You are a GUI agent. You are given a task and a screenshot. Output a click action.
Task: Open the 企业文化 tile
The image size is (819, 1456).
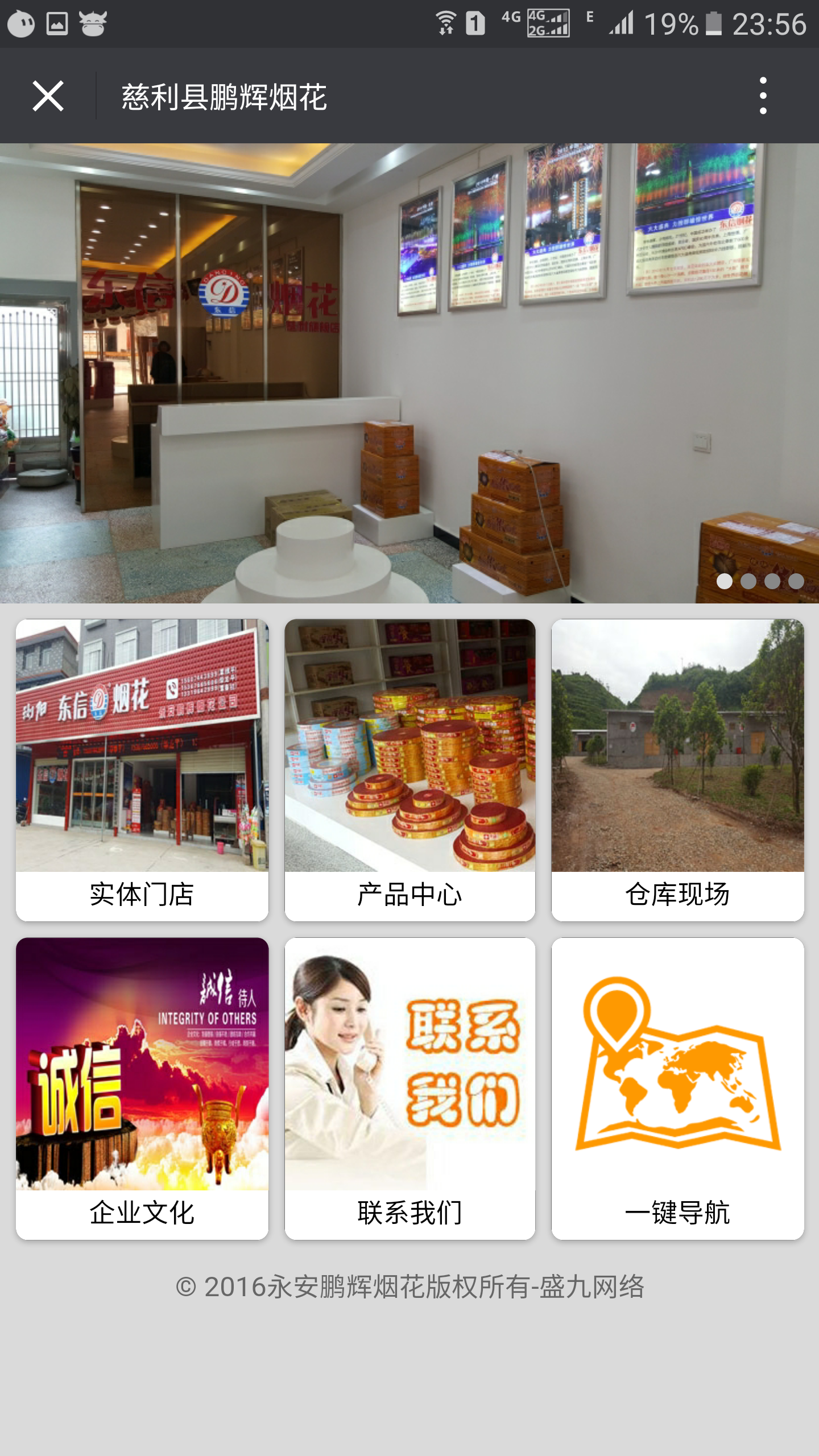pyautogui.click(x=142, y=1088)
